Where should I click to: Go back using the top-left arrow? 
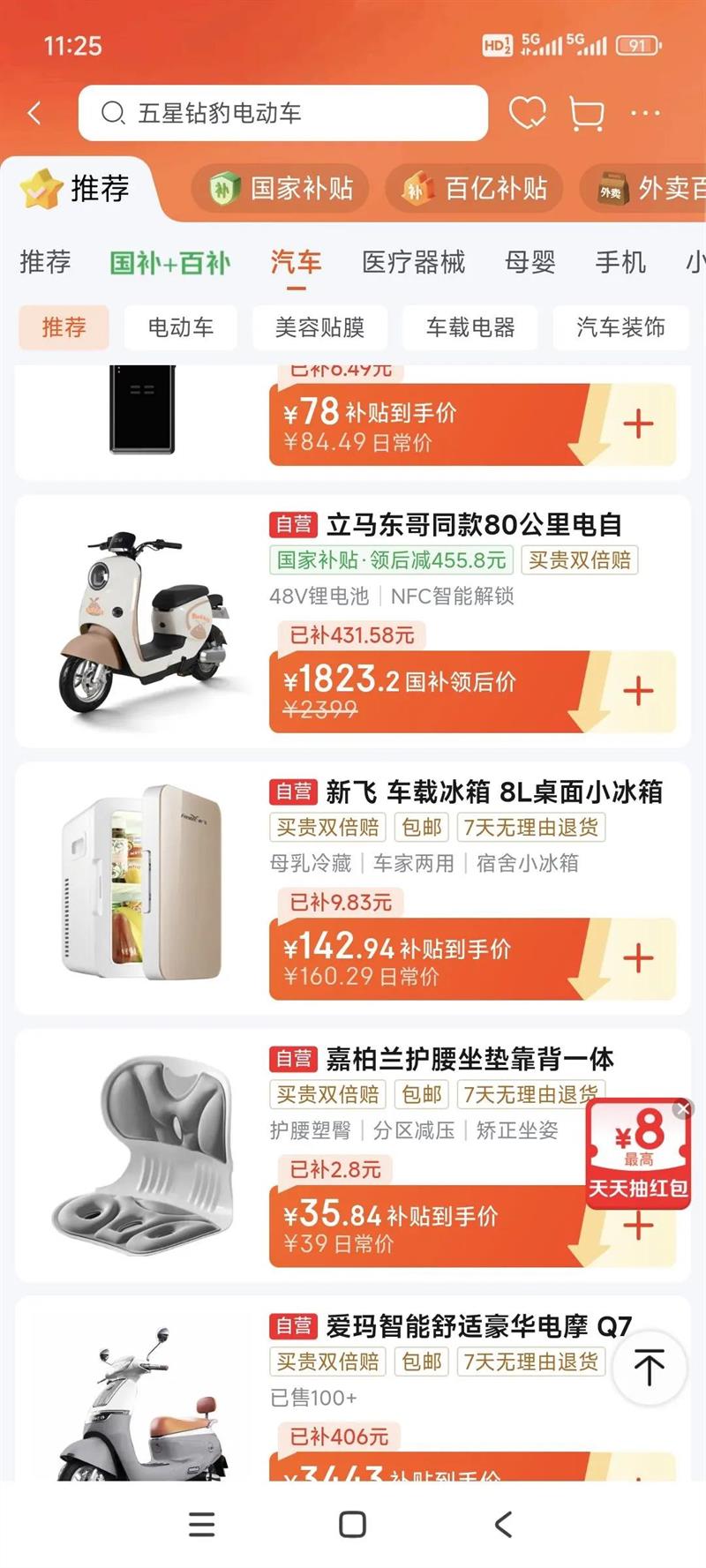pyautogui.click(x=34, y=113)
